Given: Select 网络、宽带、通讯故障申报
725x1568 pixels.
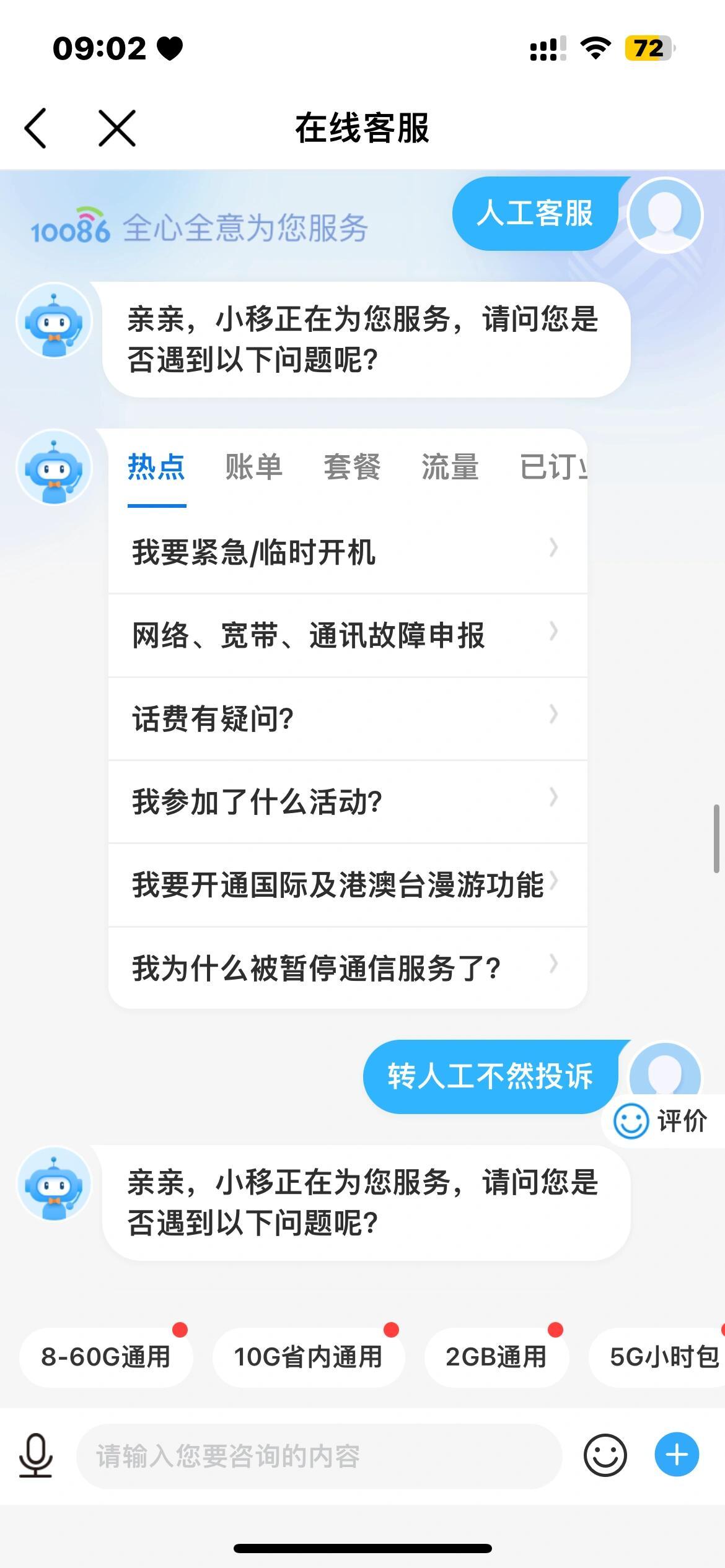Looking at the screenshot, I should (347, 635).
